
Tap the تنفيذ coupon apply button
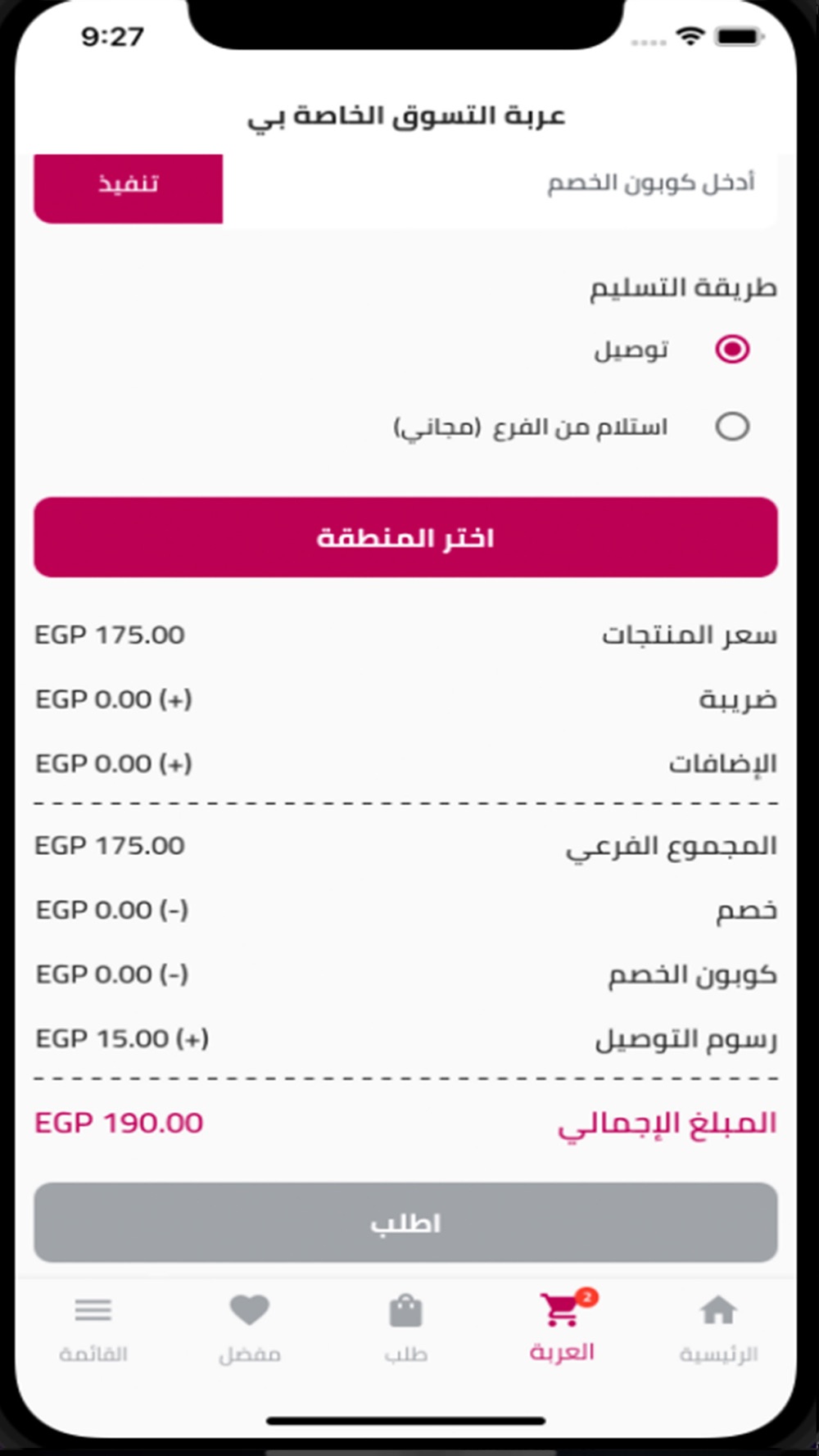pyautogui.click(x=128, y=188)
